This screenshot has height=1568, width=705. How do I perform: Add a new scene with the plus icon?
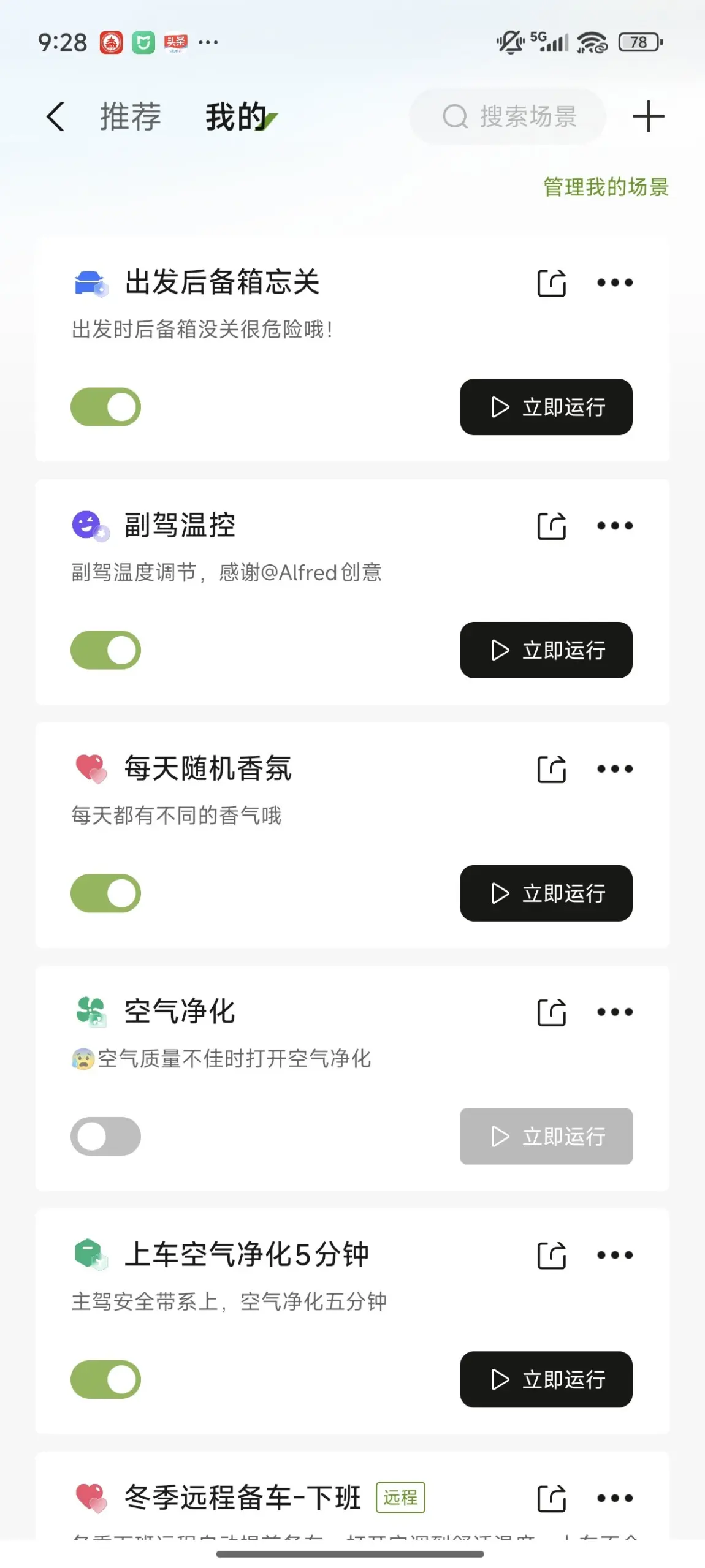tap(648, 116)
